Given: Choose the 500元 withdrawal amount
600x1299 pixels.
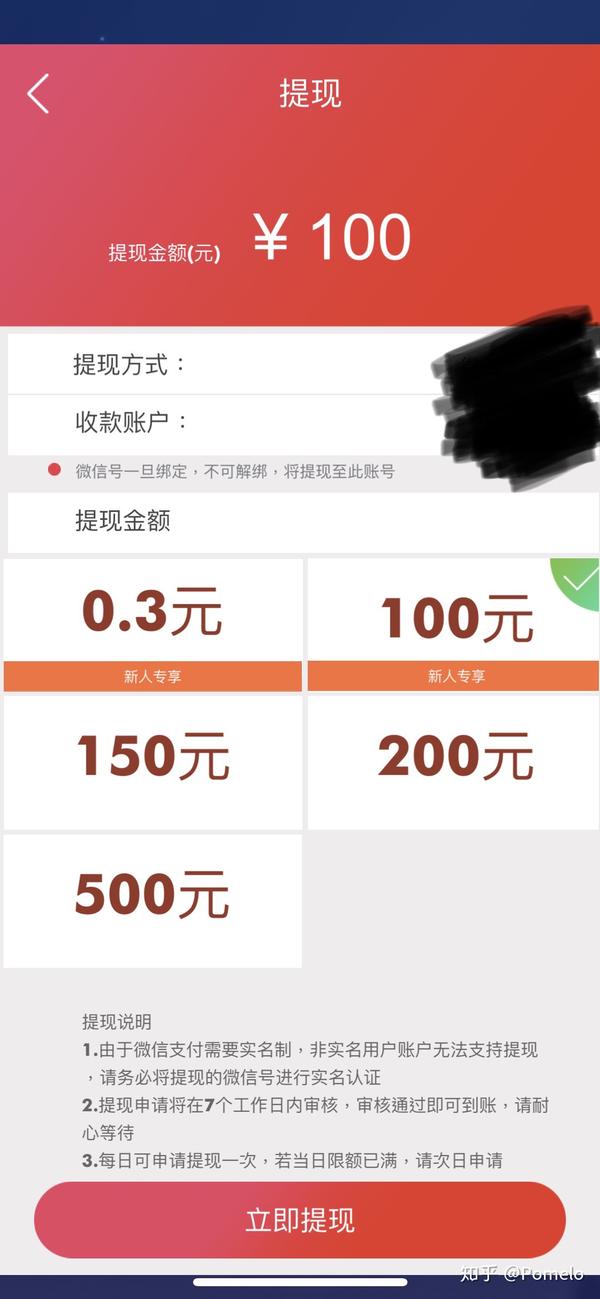Looking at the screenshot, I should 152,896.
